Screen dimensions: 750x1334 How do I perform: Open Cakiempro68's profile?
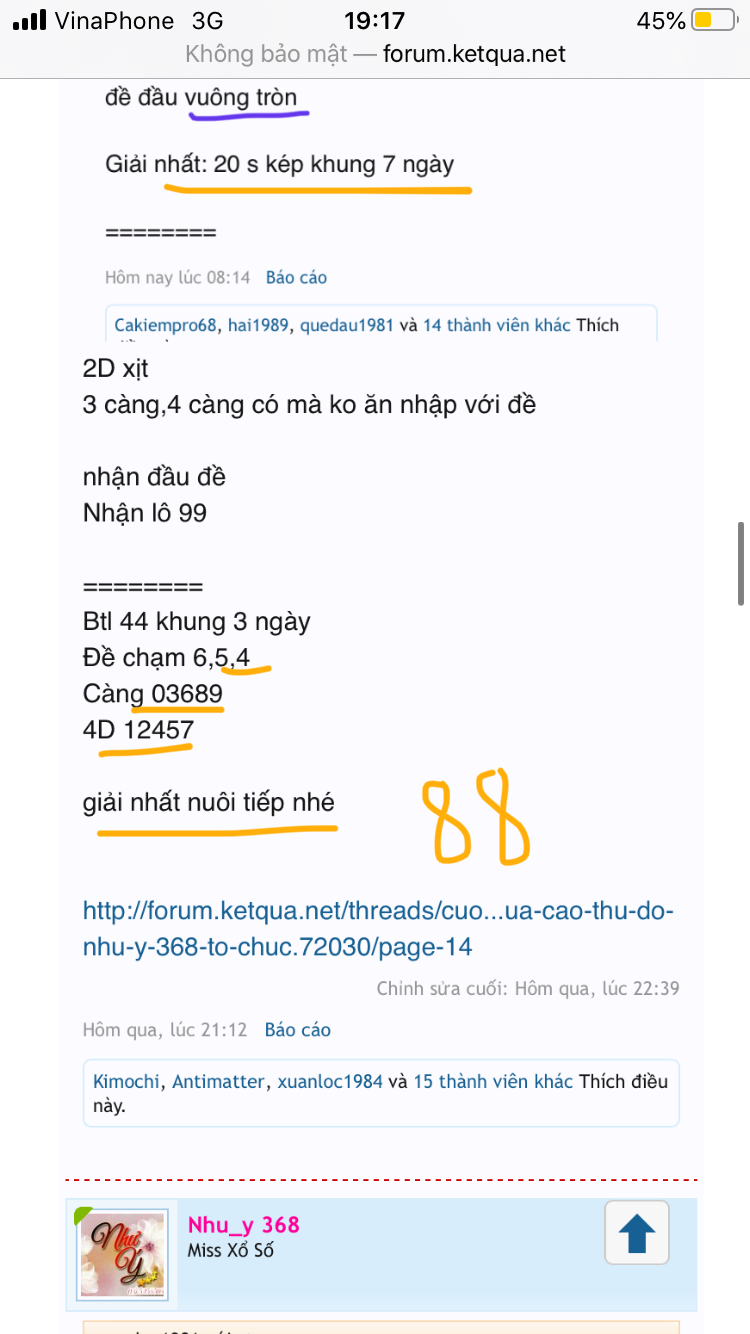(166, 325)
